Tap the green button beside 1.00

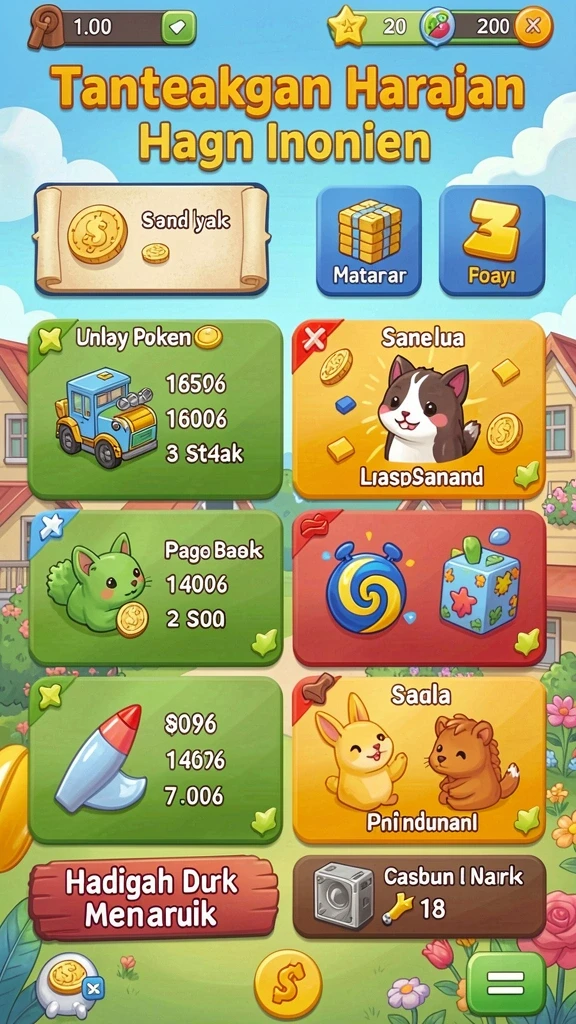tap(179, 27)
